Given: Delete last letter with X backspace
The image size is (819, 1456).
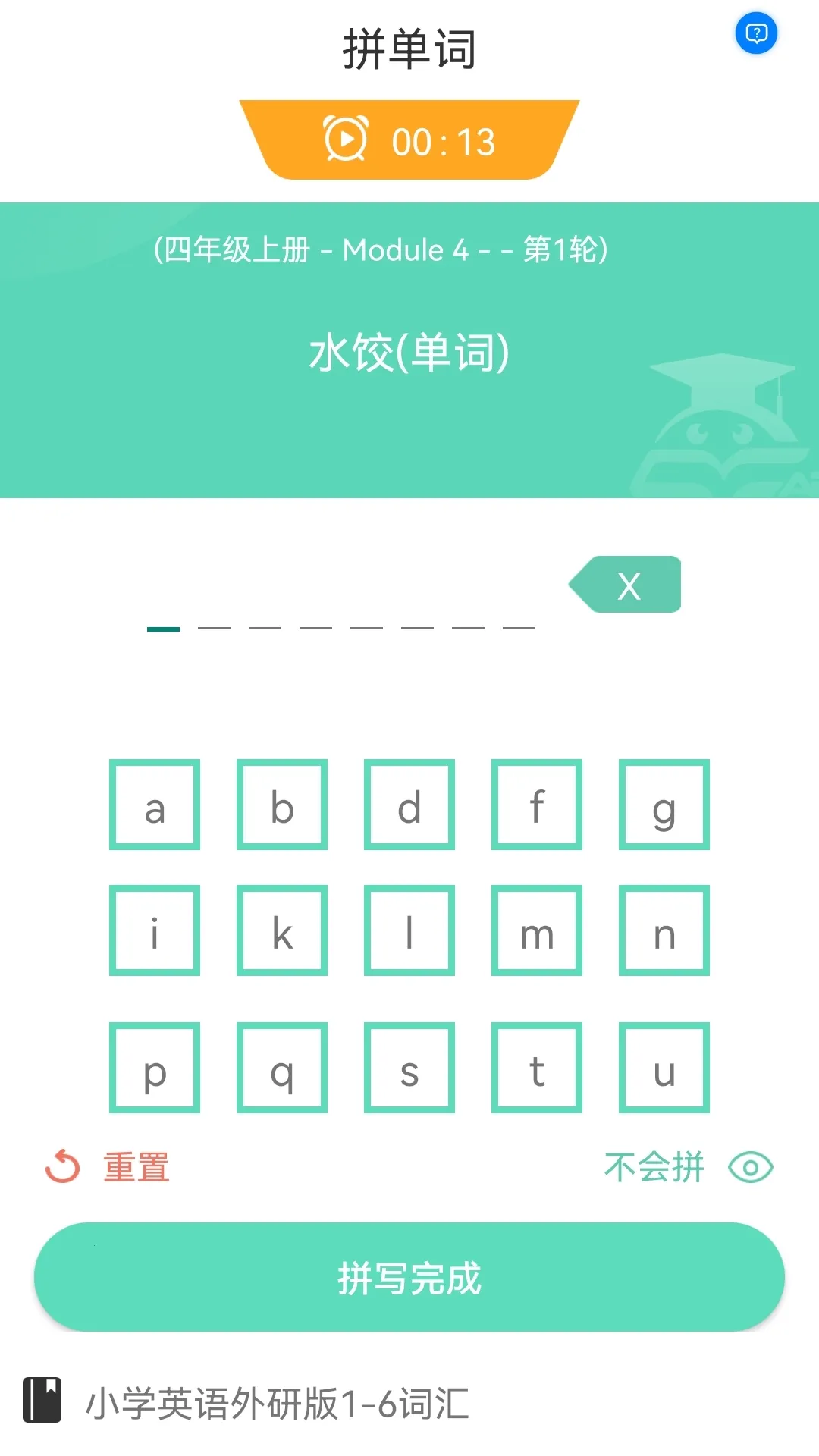Looking at the screenshot, I should point(628,585).
